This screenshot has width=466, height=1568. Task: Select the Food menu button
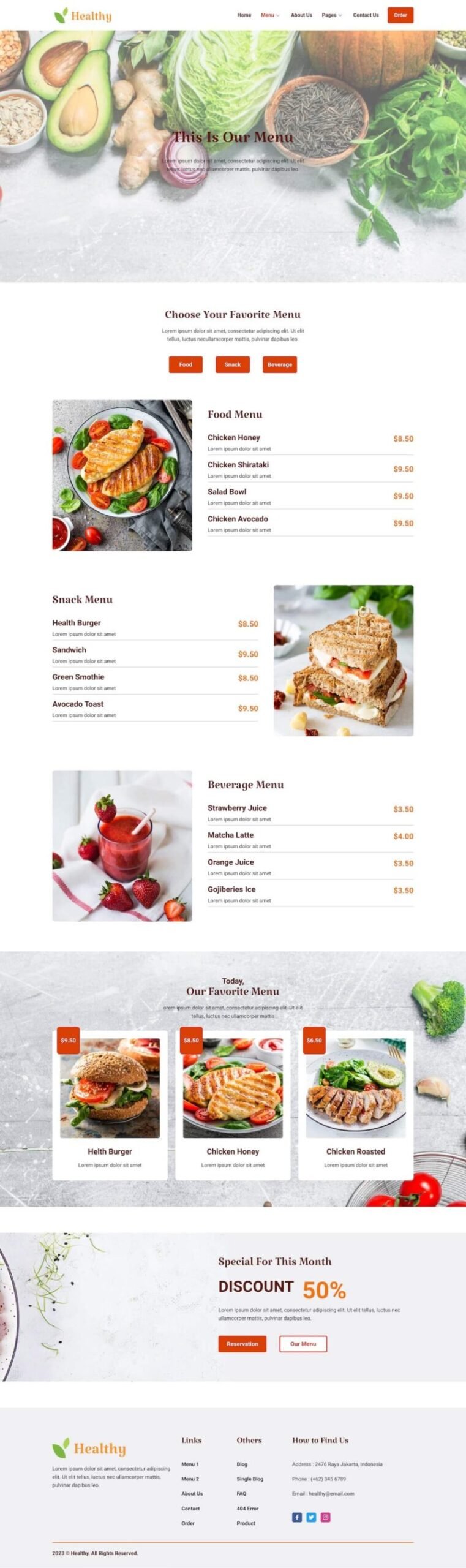tap(186, 364)
